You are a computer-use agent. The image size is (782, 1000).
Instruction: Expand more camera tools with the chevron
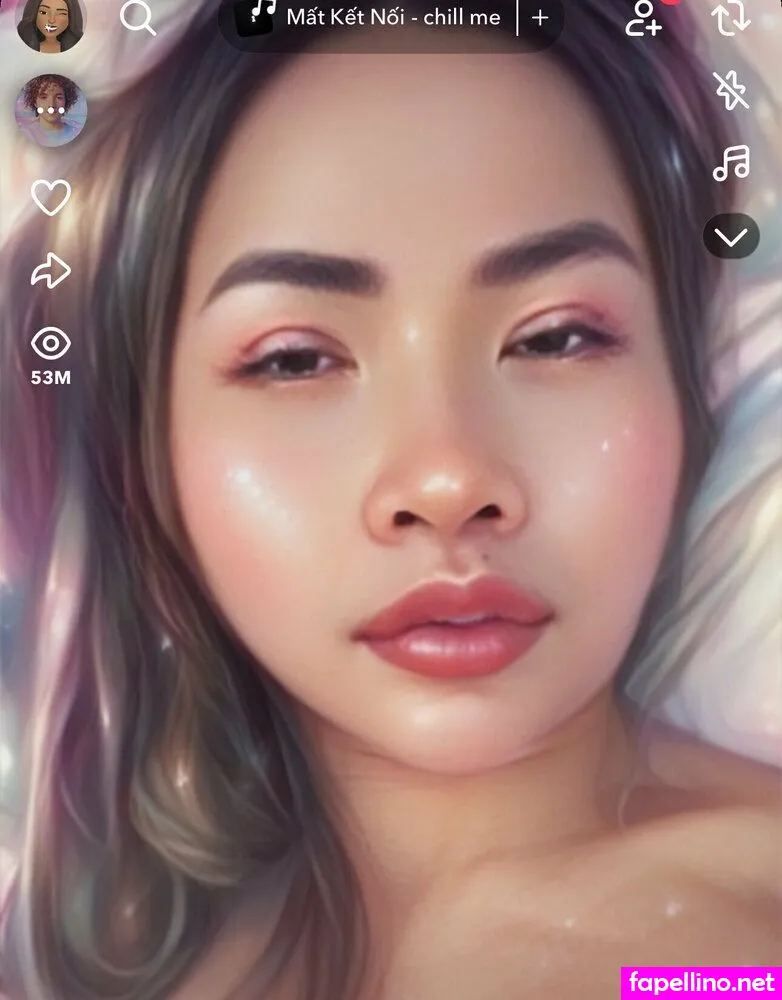coord(731,237)
